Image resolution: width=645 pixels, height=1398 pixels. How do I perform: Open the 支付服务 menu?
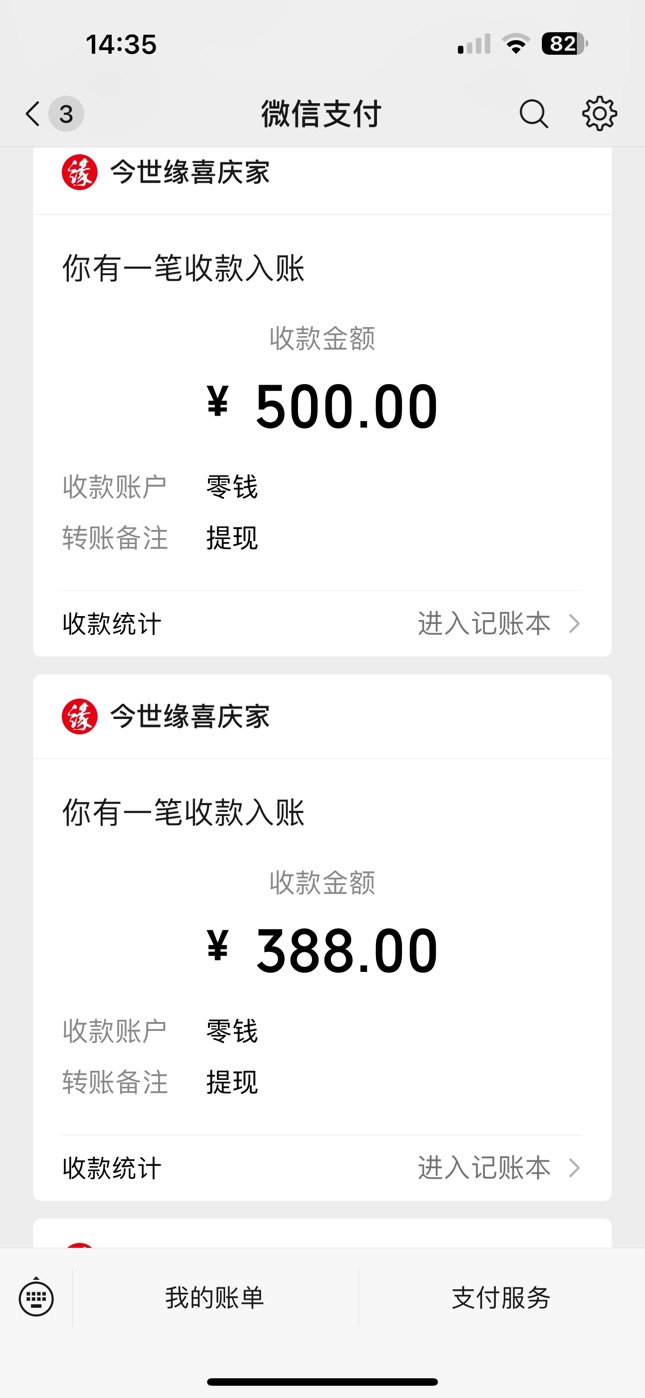pyautogui.click(x=501, y=1298)
